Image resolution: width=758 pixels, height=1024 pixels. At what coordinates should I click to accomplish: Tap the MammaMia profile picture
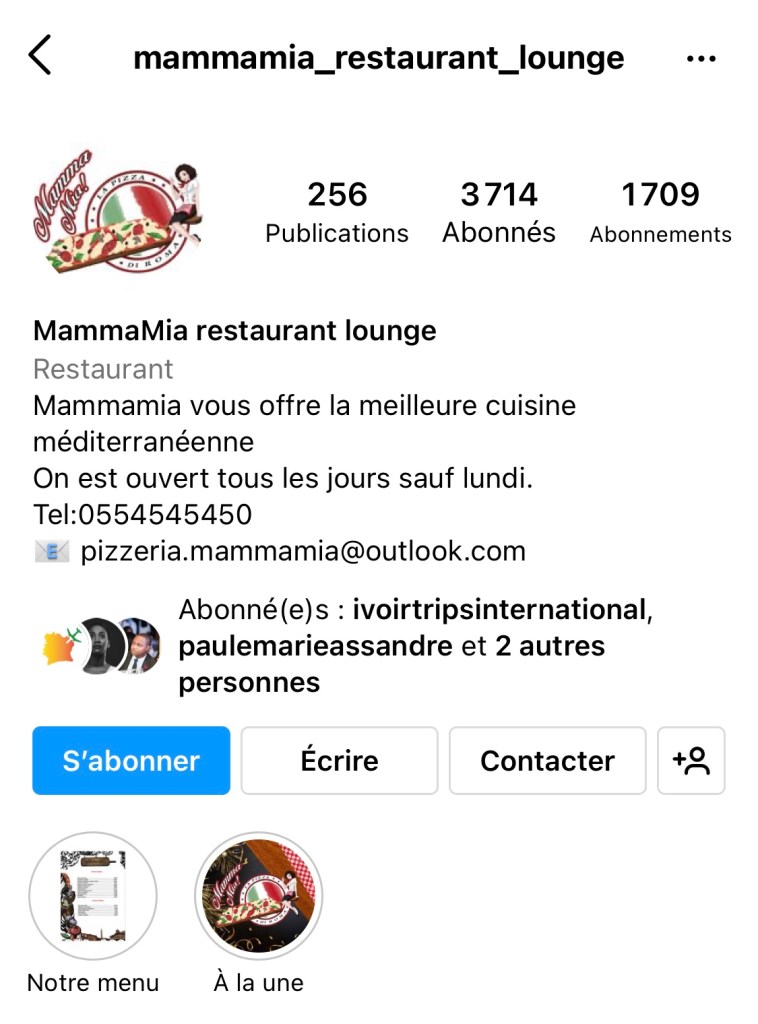click(x=117, y=212)
